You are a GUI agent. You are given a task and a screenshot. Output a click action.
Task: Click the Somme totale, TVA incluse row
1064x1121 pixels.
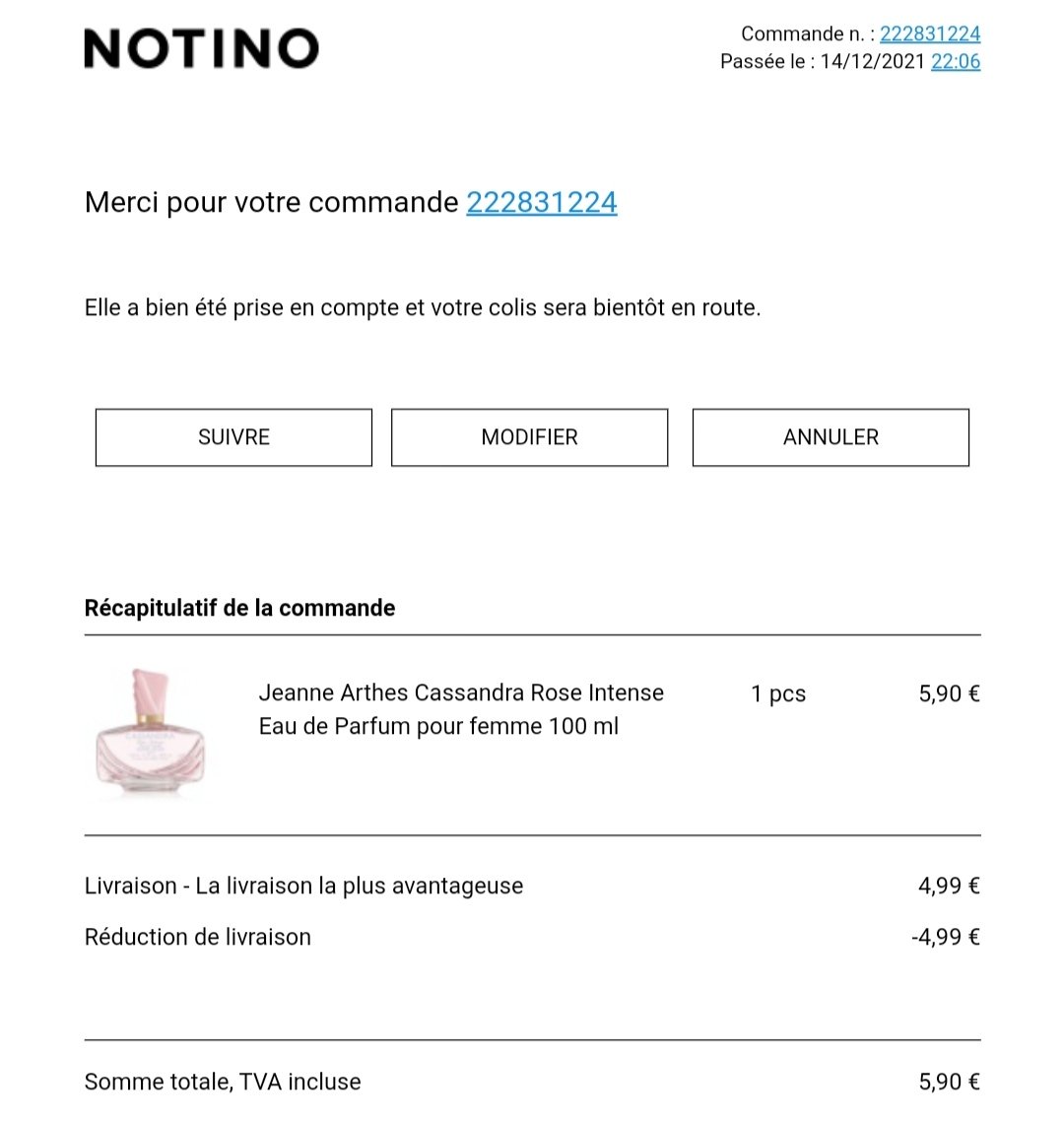coord(222,1081)
